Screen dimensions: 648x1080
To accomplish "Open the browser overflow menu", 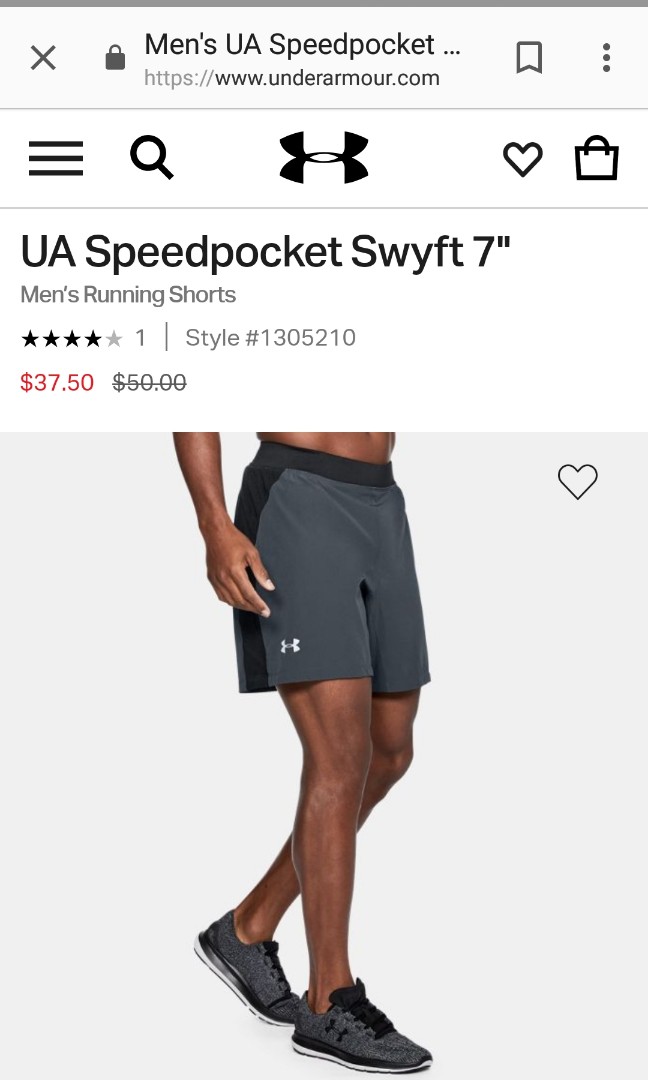I will (606, 59).
